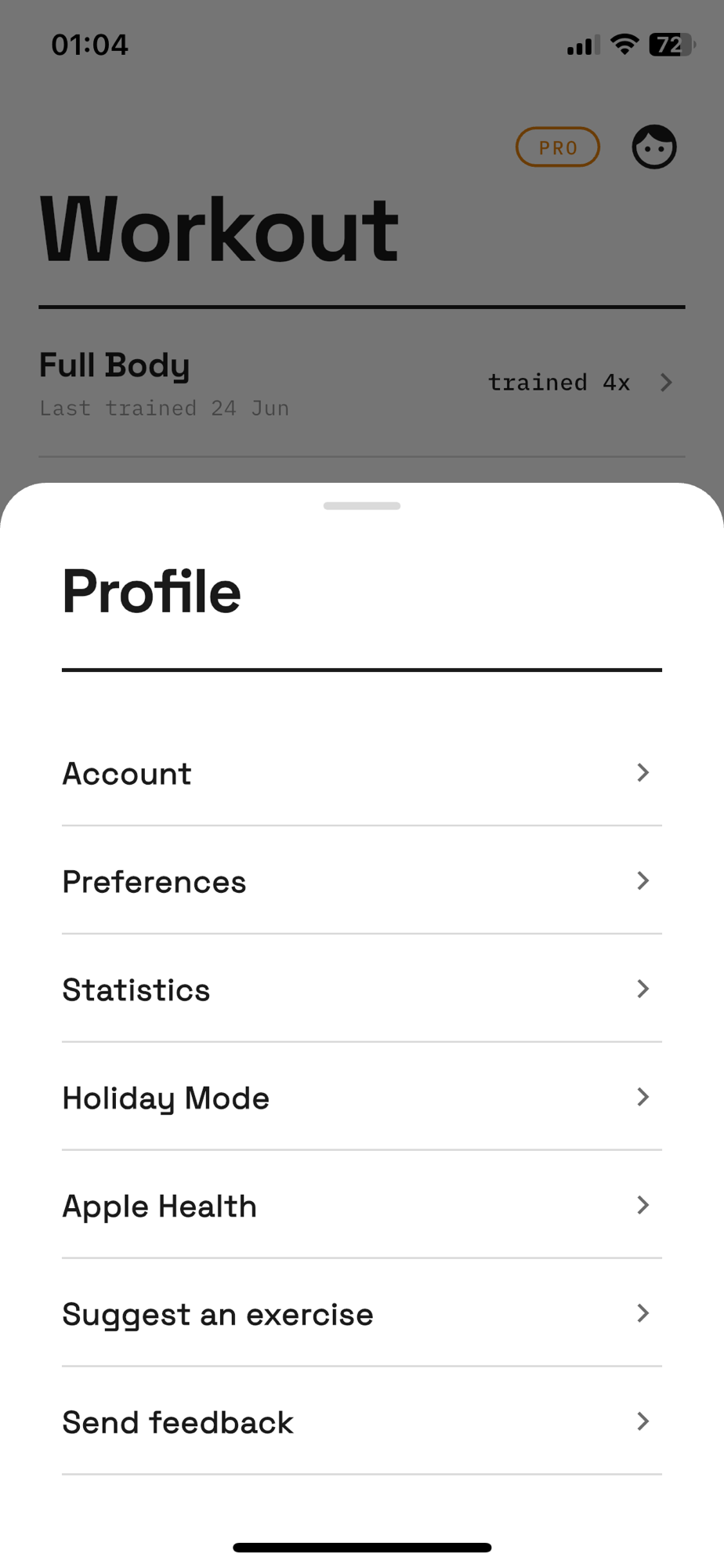The height and width of the screenshot is (1568, 724).
Task: Tap the PRO badge
Action: tap(558, 147)
